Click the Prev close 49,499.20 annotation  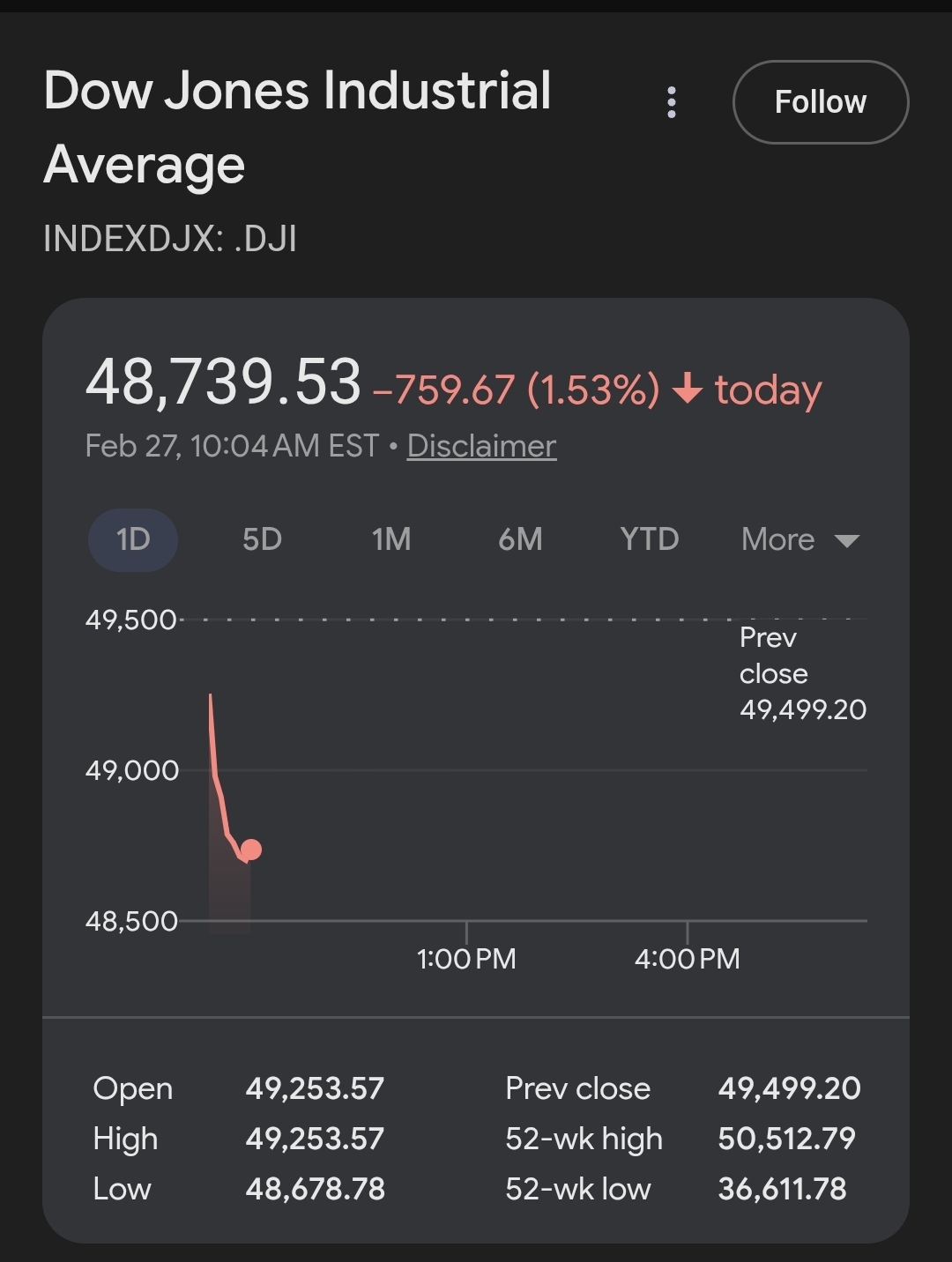point(802,673)
